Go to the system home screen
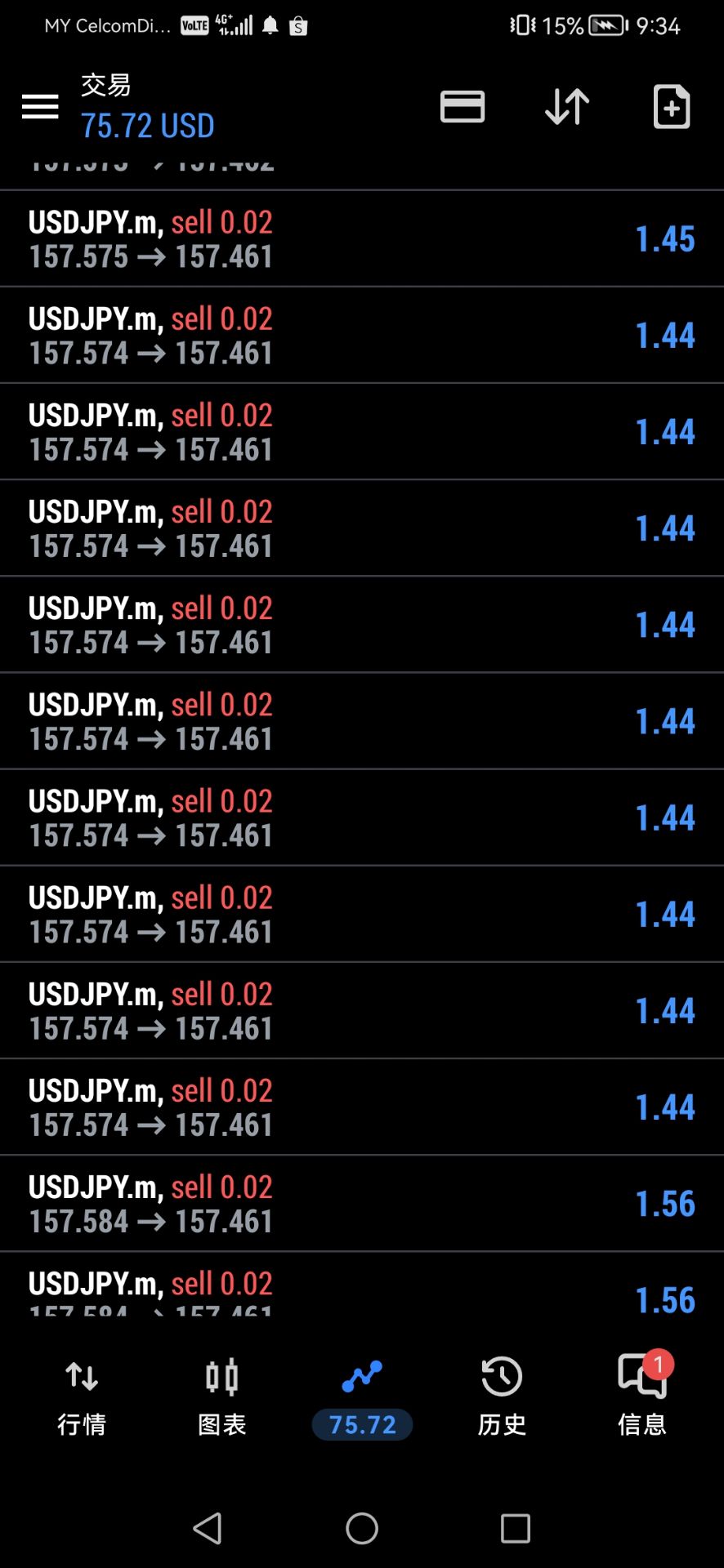 (x=362, y=1528)
